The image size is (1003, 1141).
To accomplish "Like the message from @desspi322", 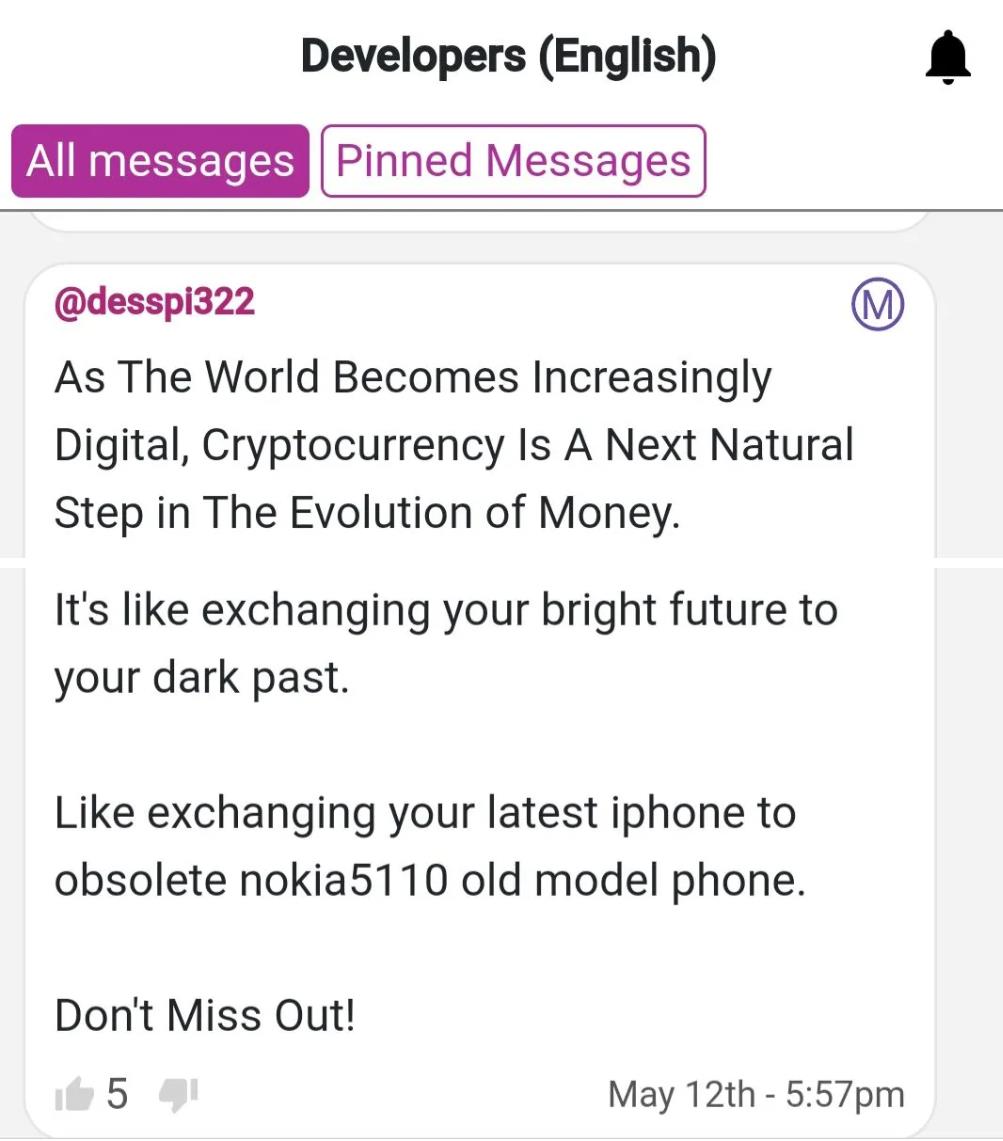I will (x=73, y=1095).
